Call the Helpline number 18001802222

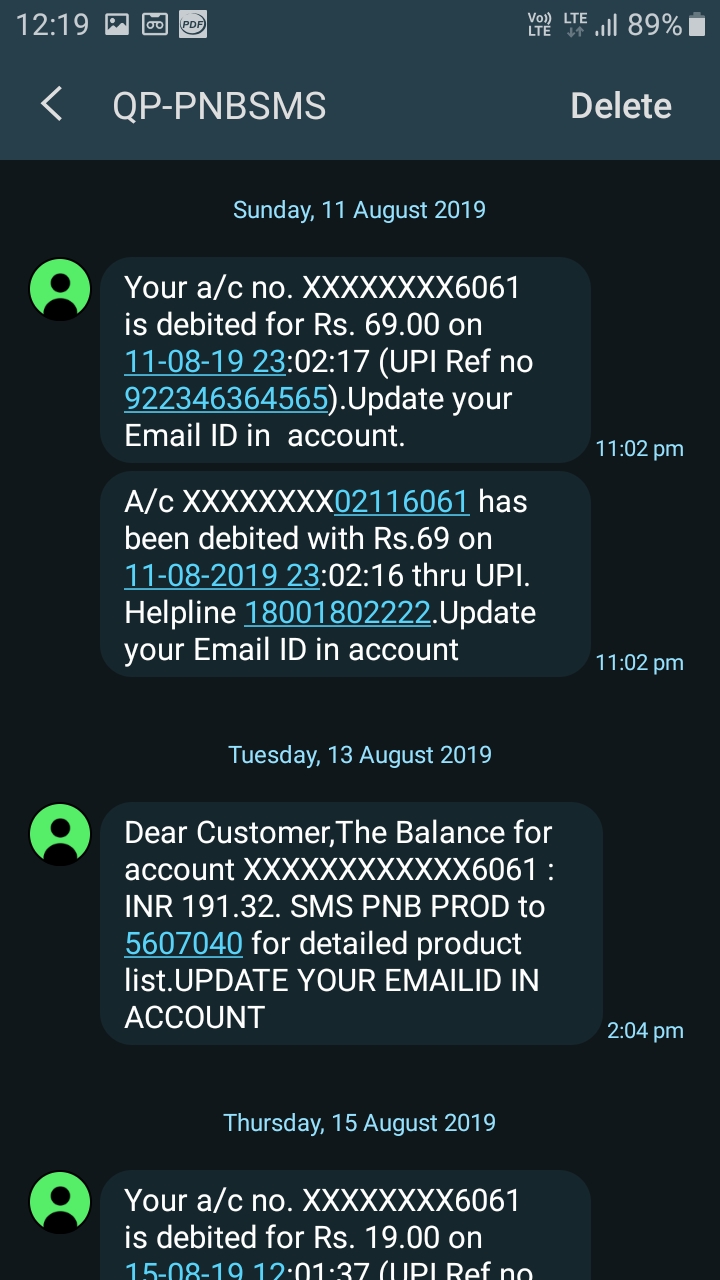(x=338, y=613)
